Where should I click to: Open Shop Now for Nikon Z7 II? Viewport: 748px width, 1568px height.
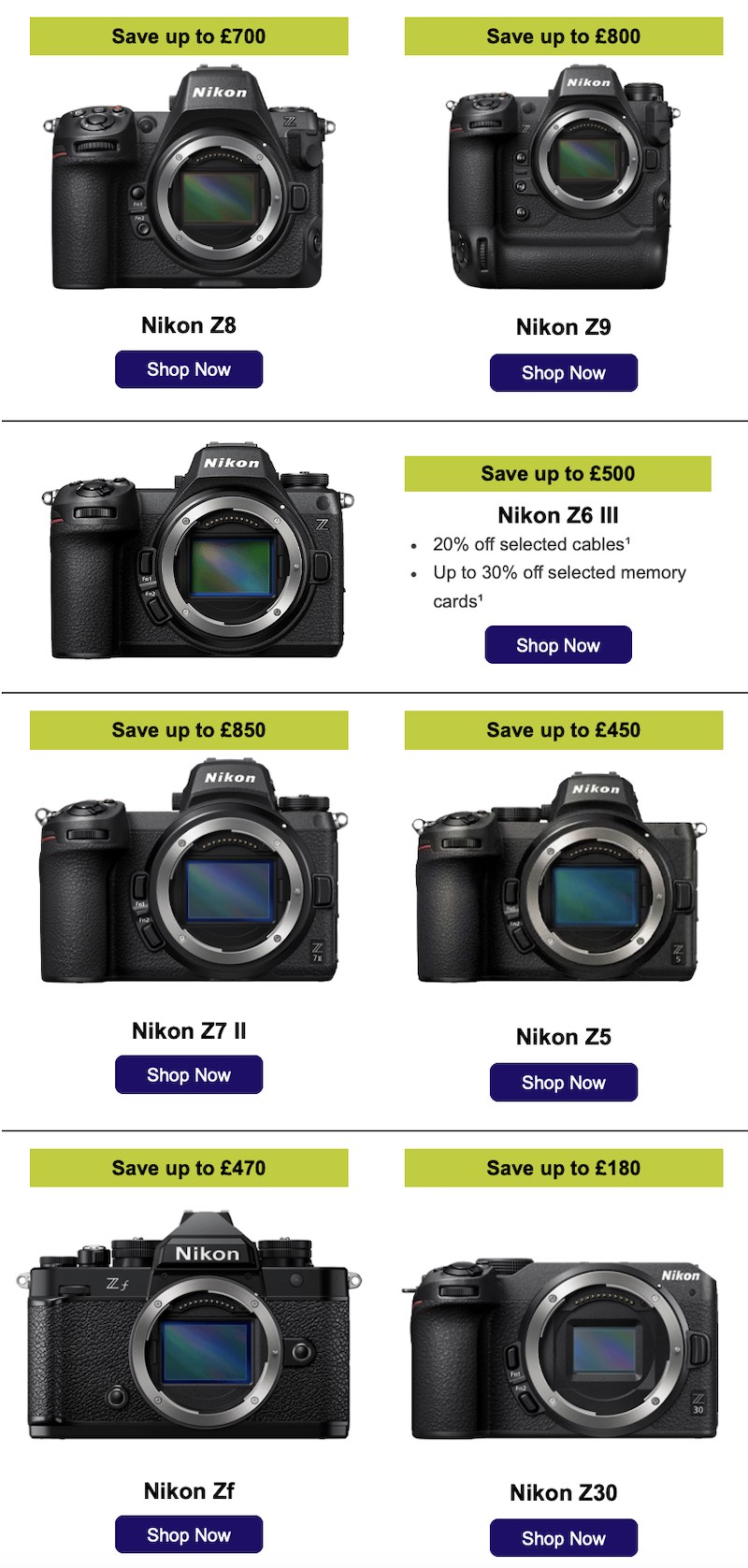coord(188,1075)
